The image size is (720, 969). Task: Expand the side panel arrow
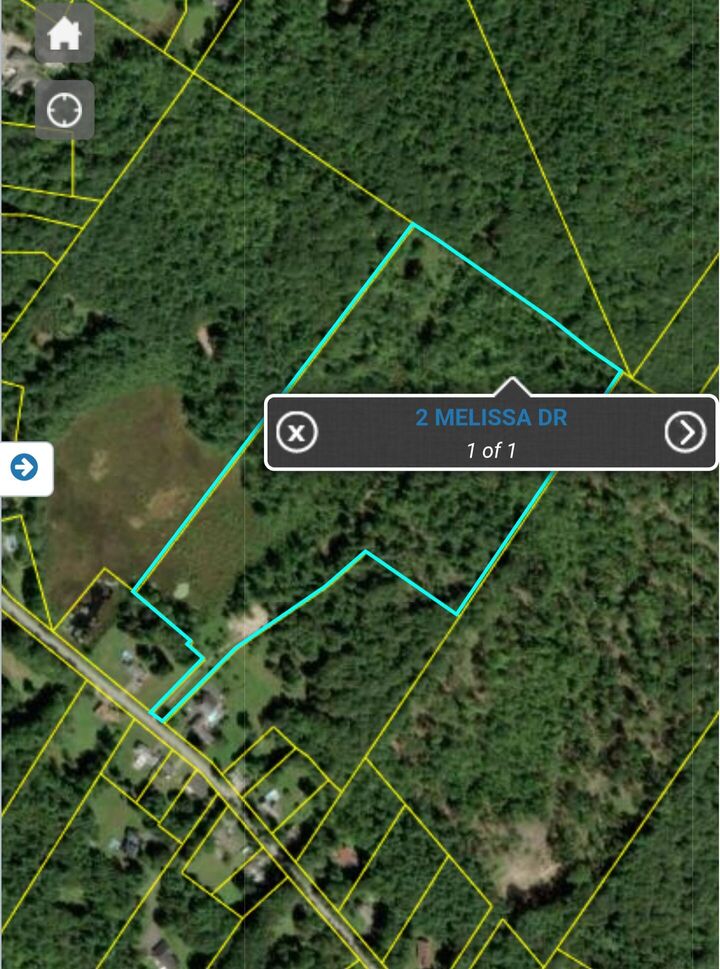tap(25, 467)
